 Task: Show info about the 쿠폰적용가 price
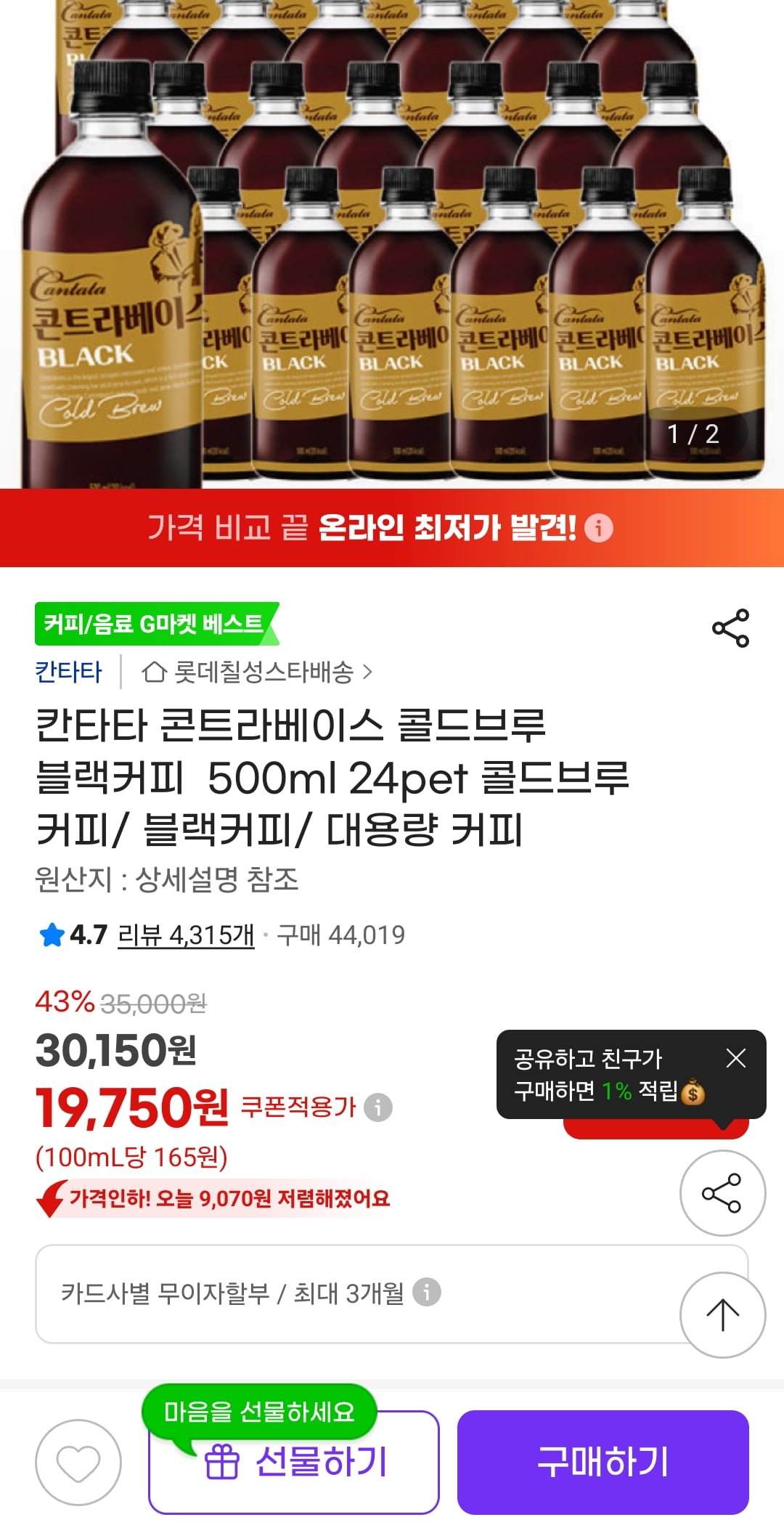[378, 1107]
